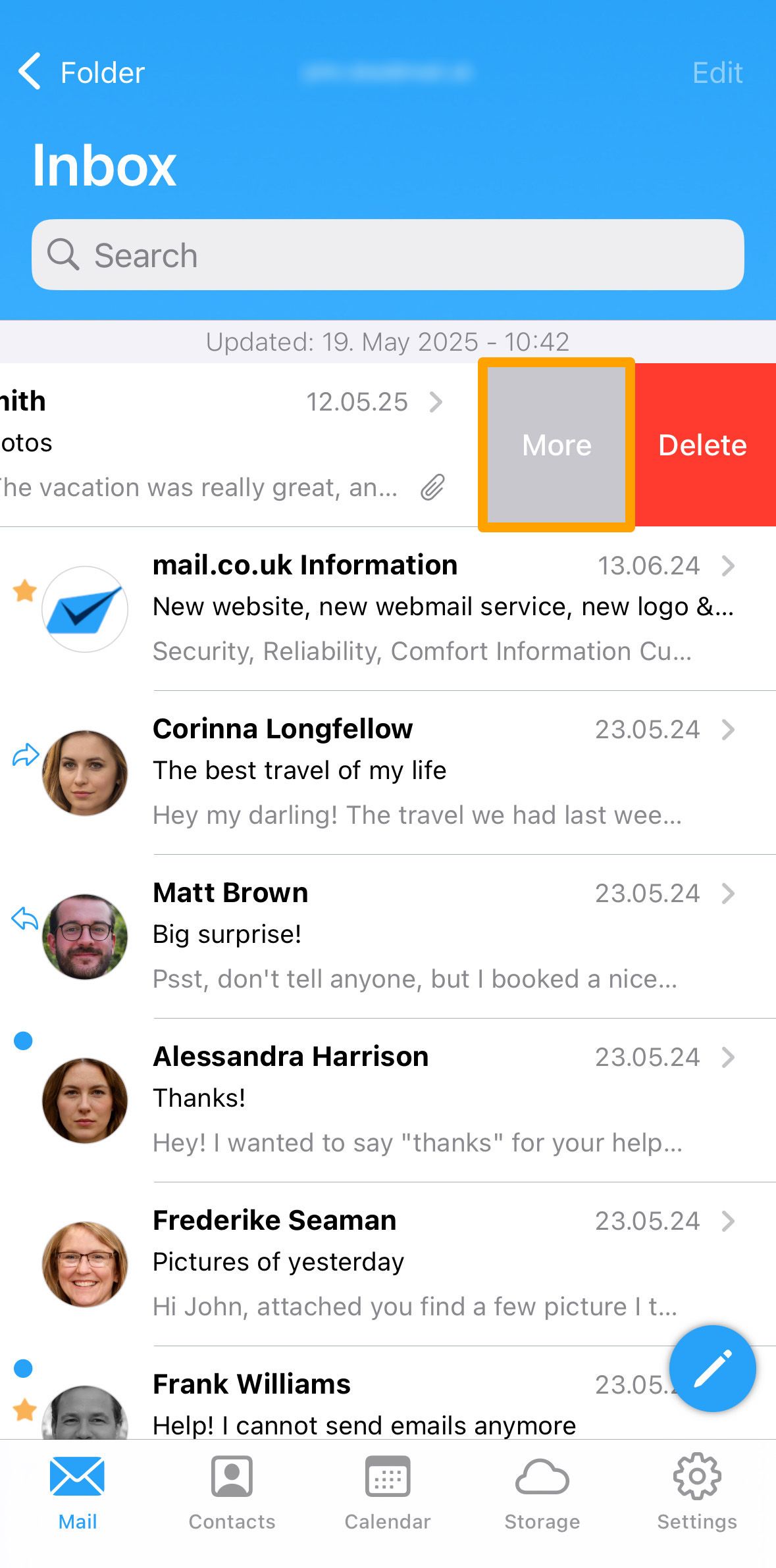This screenshot has width=776, height=1568.
Task: Select the Mail tab
Action: (x=78, y=1492)
